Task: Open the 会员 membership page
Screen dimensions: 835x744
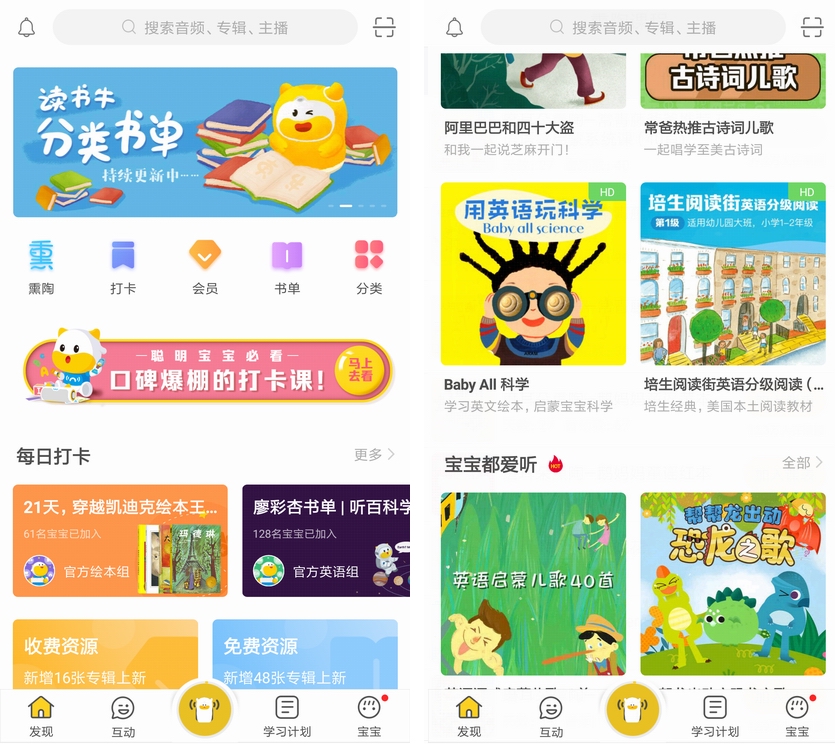Action: (x=205, y=266)
